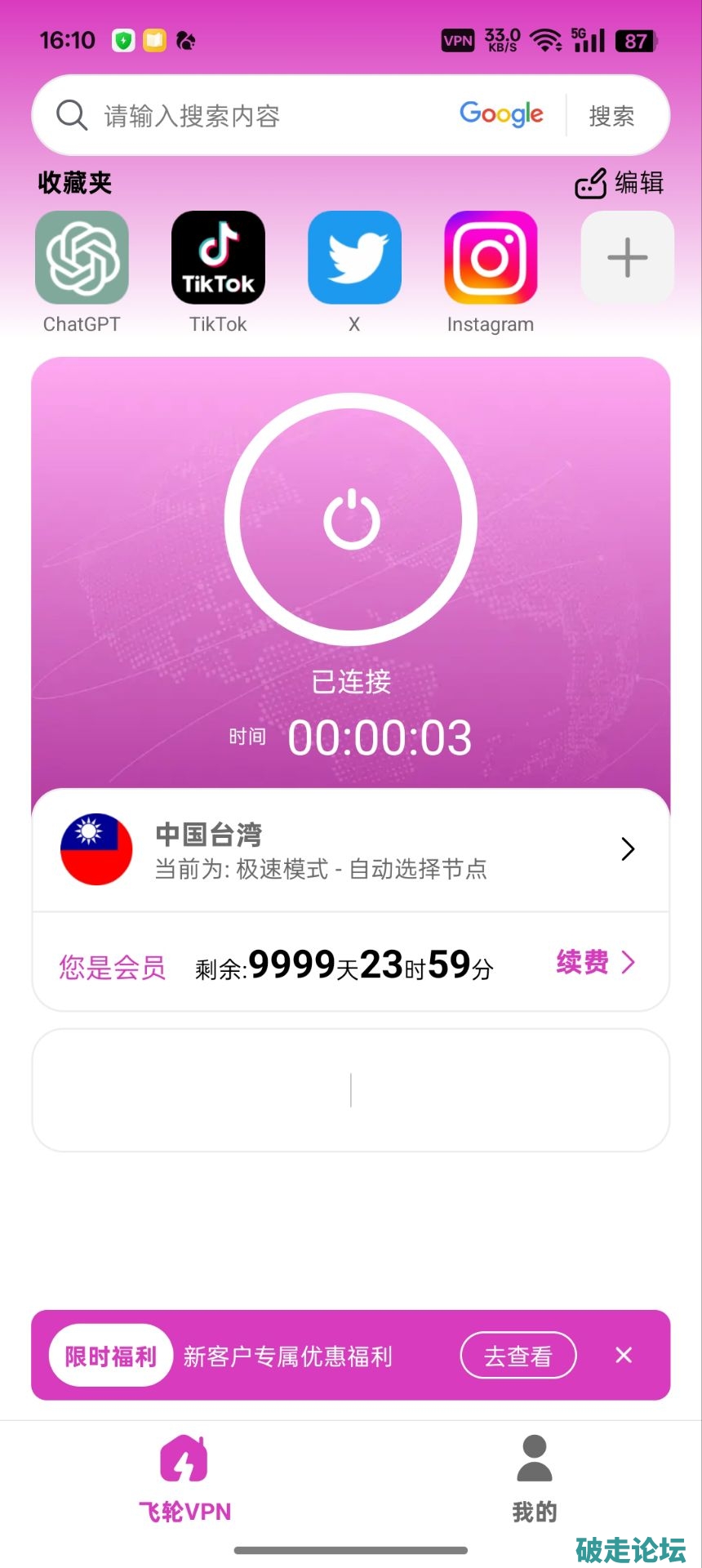This screenshot has height=1568, width=702.
Task: Expand the node selection with the right chevron
Action: coord(628,849)
